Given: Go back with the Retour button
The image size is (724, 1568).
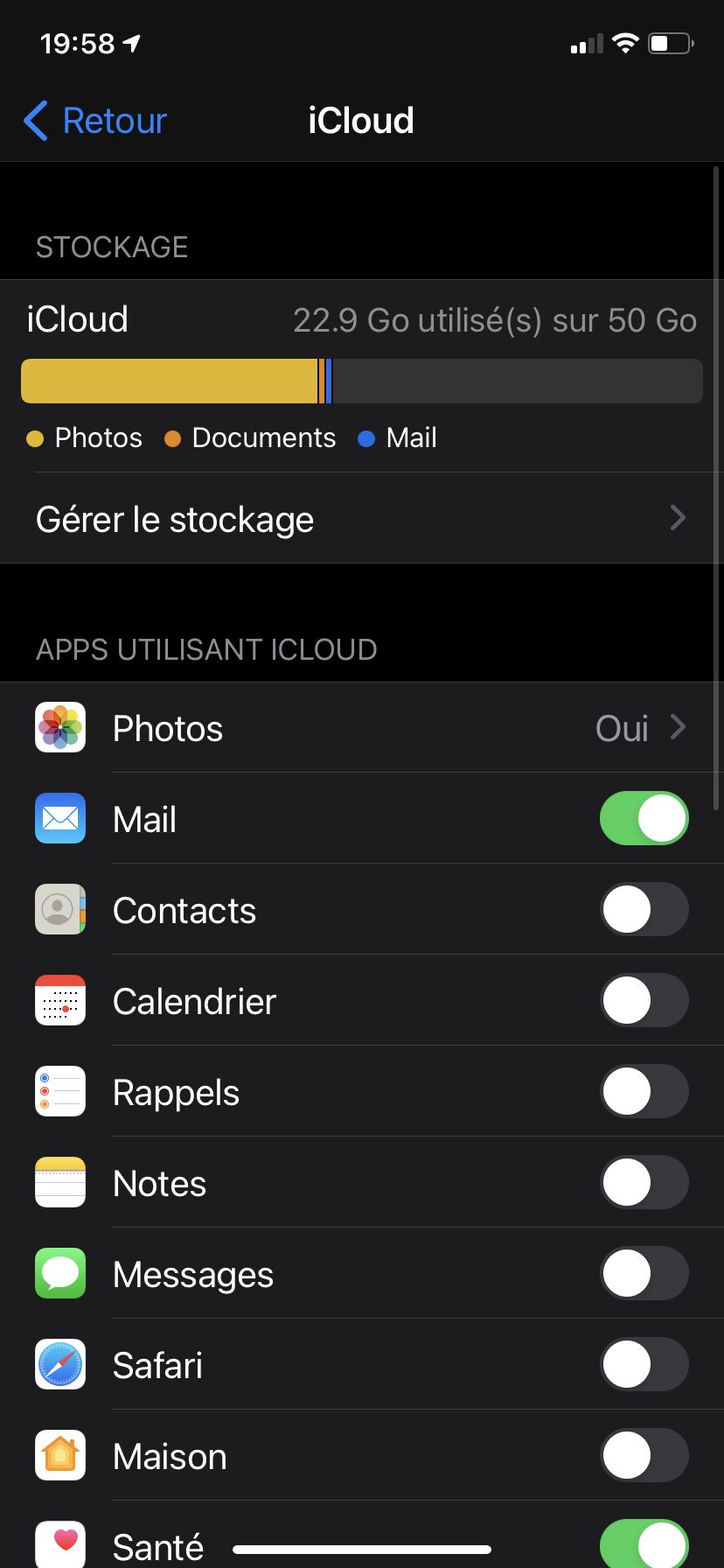Looking at the screenshot, I should (x=96, y=121).
